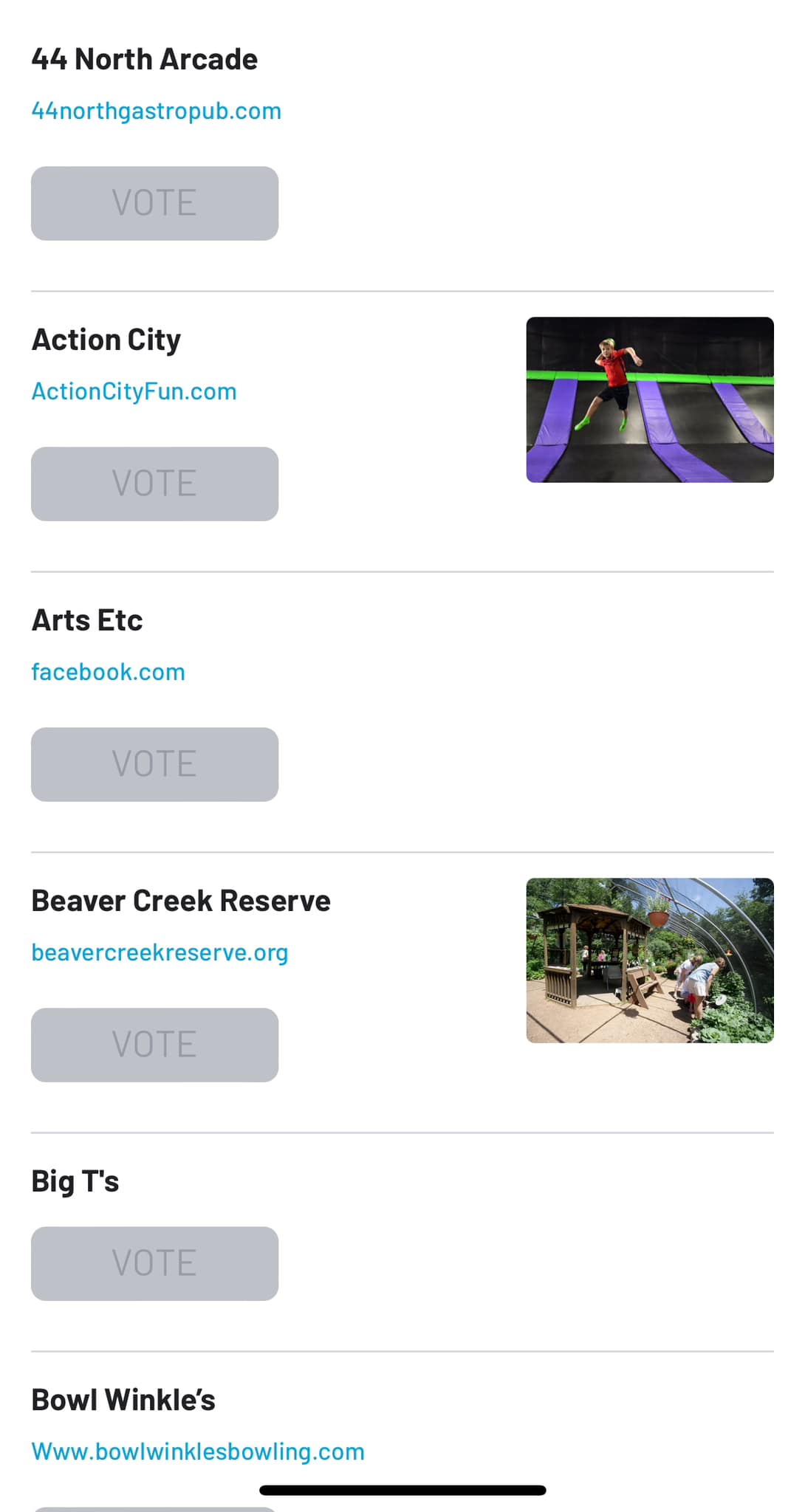Cast a vote for Big T's
The width and height of the screenshot is (805, 1512).
(x=154, y=1263)
